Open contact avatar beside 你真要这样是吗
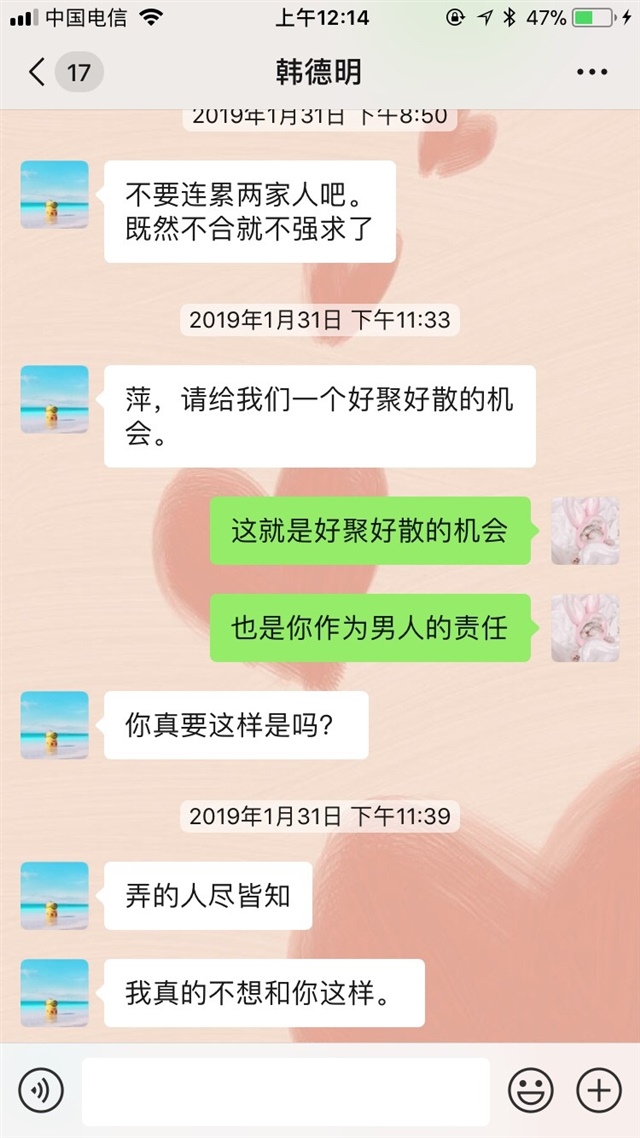 (x=55, y=725)
